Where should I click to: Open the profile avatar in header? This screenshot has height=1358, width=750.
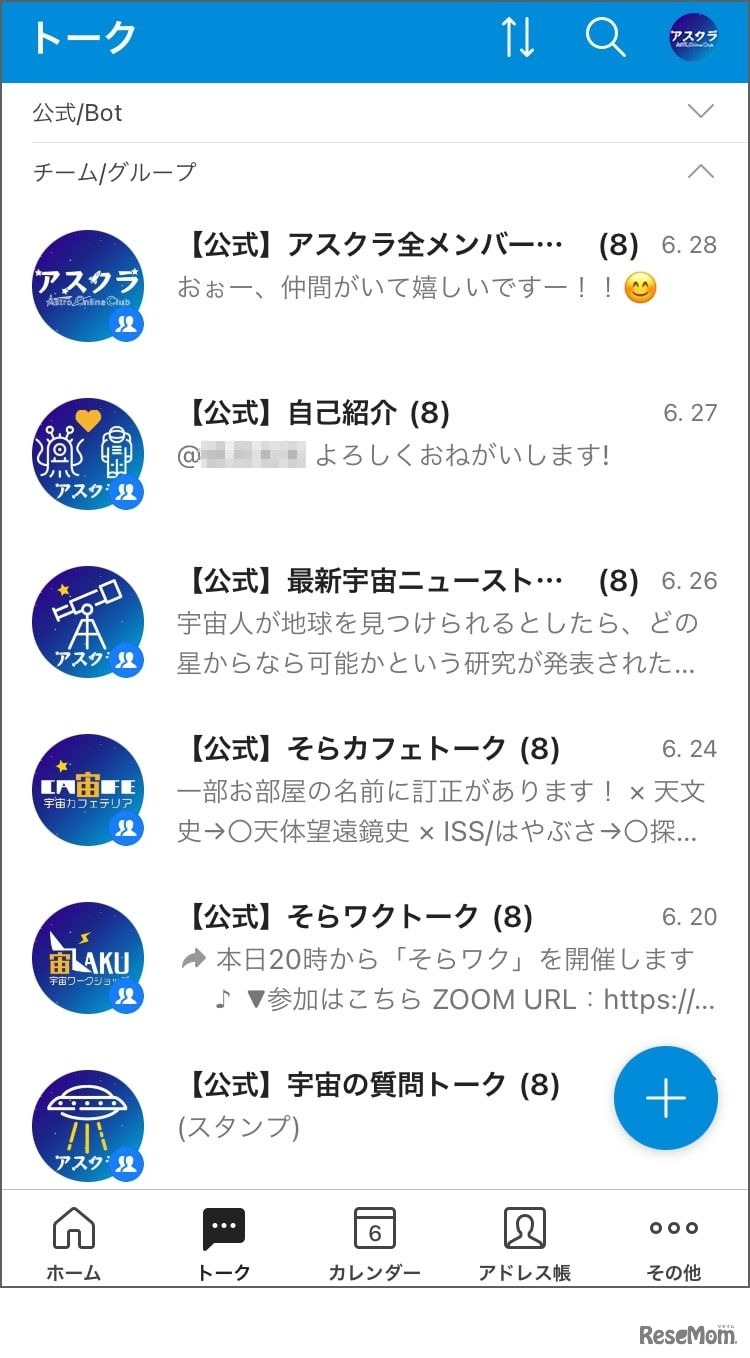click(x=693, y=38)
